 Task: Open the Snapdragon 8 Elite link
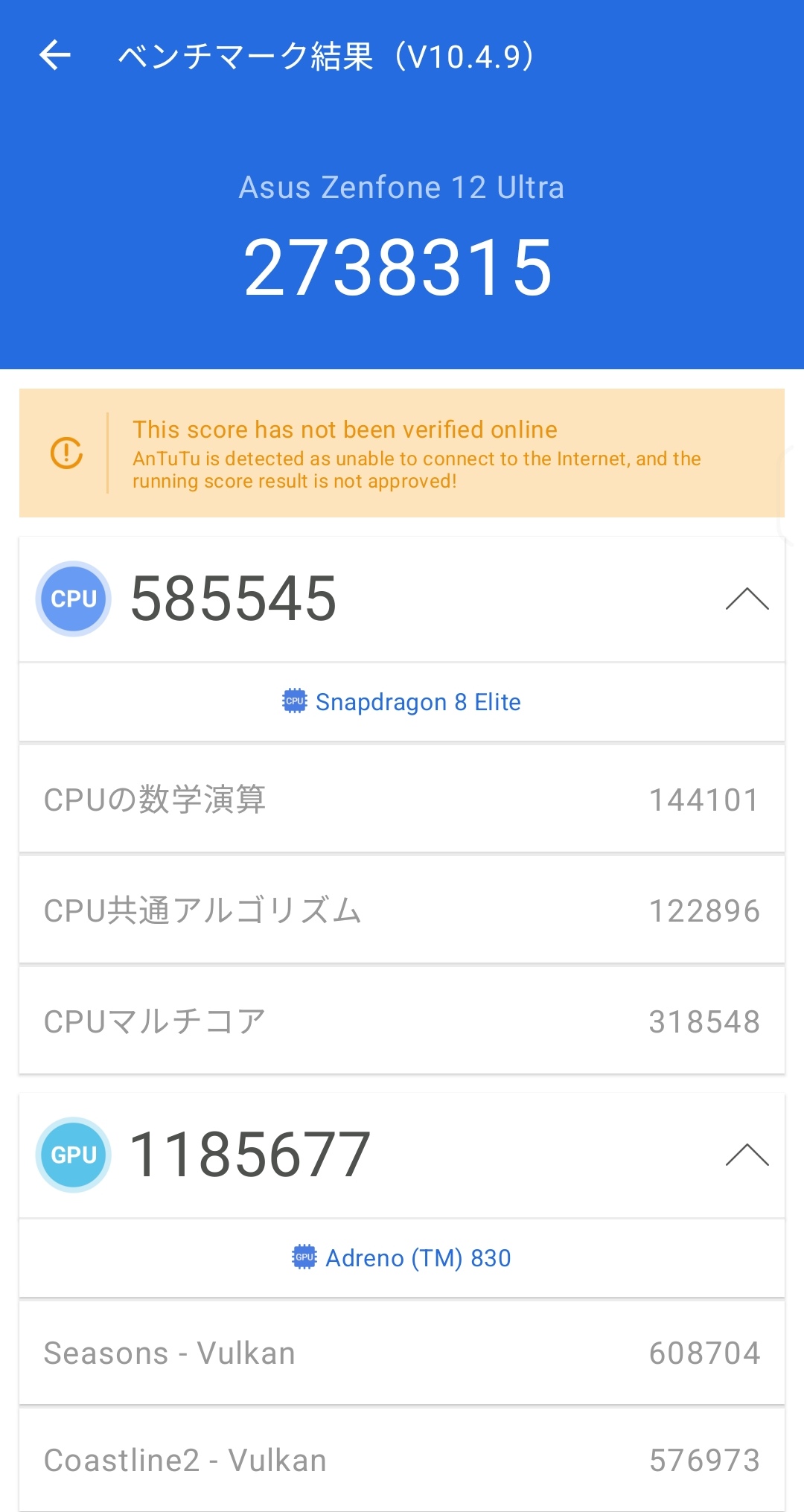point(402,702)
